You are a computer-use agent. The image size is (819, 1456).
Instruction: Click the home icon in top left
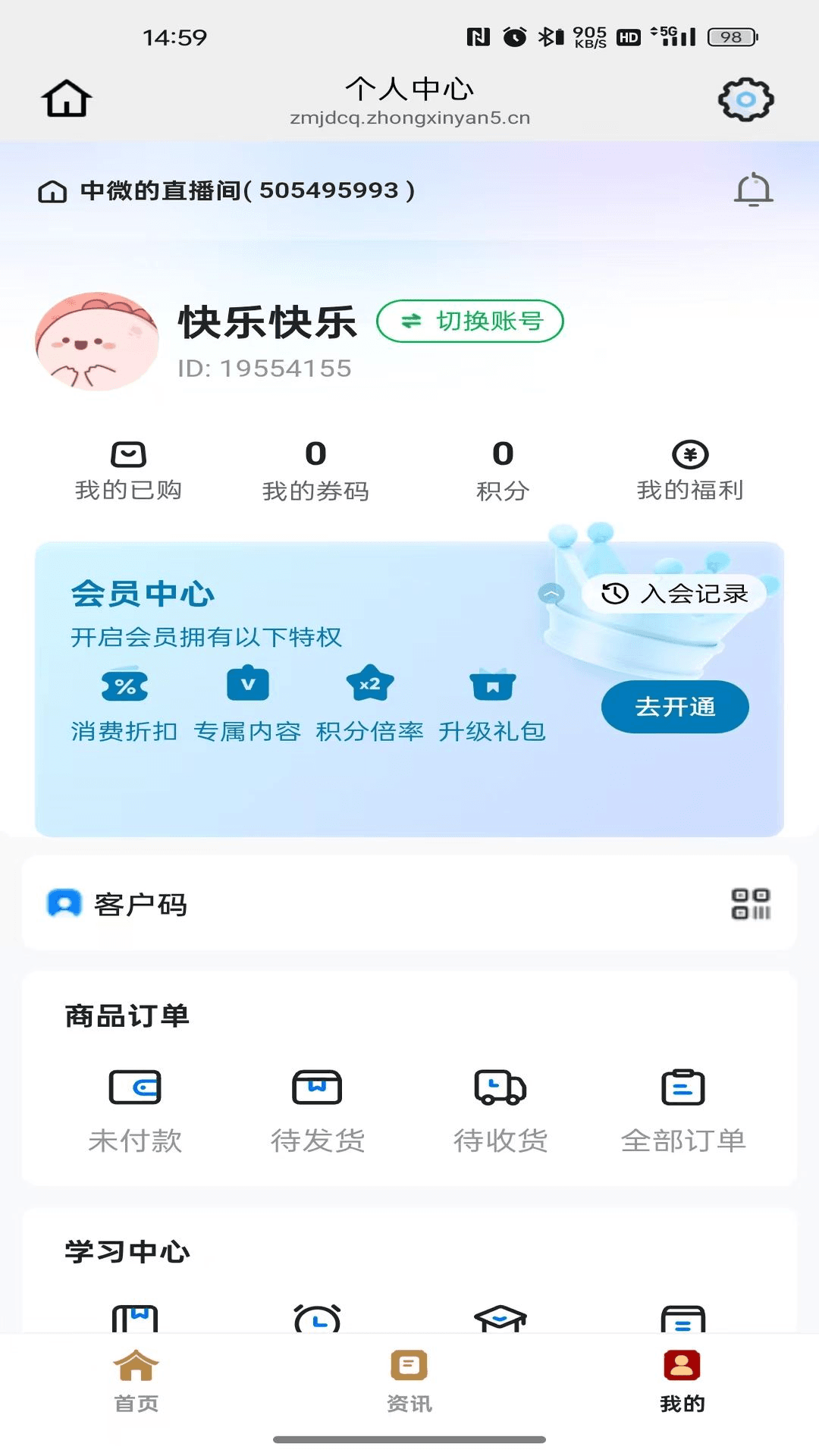67,97
